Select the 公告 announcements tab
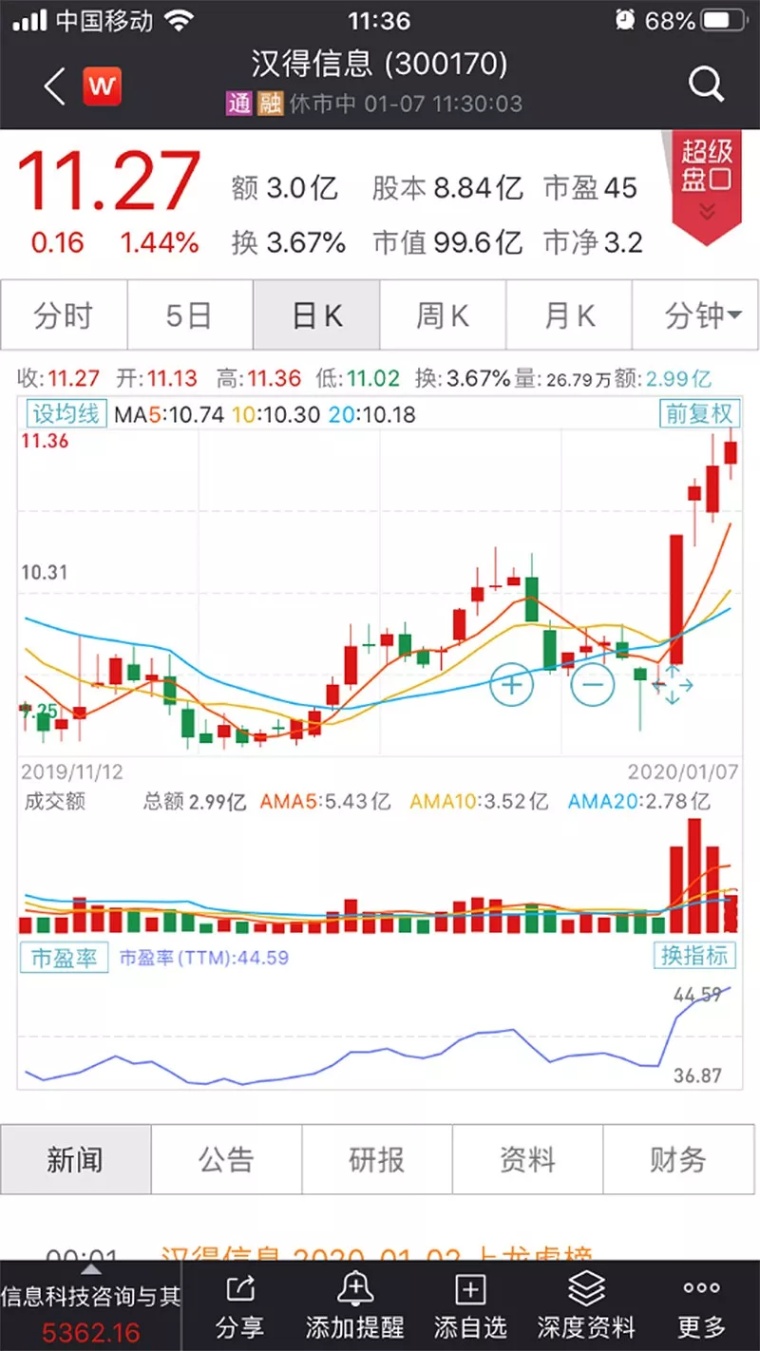This screenshot has width=760, height=1351. coord(226,1160)
